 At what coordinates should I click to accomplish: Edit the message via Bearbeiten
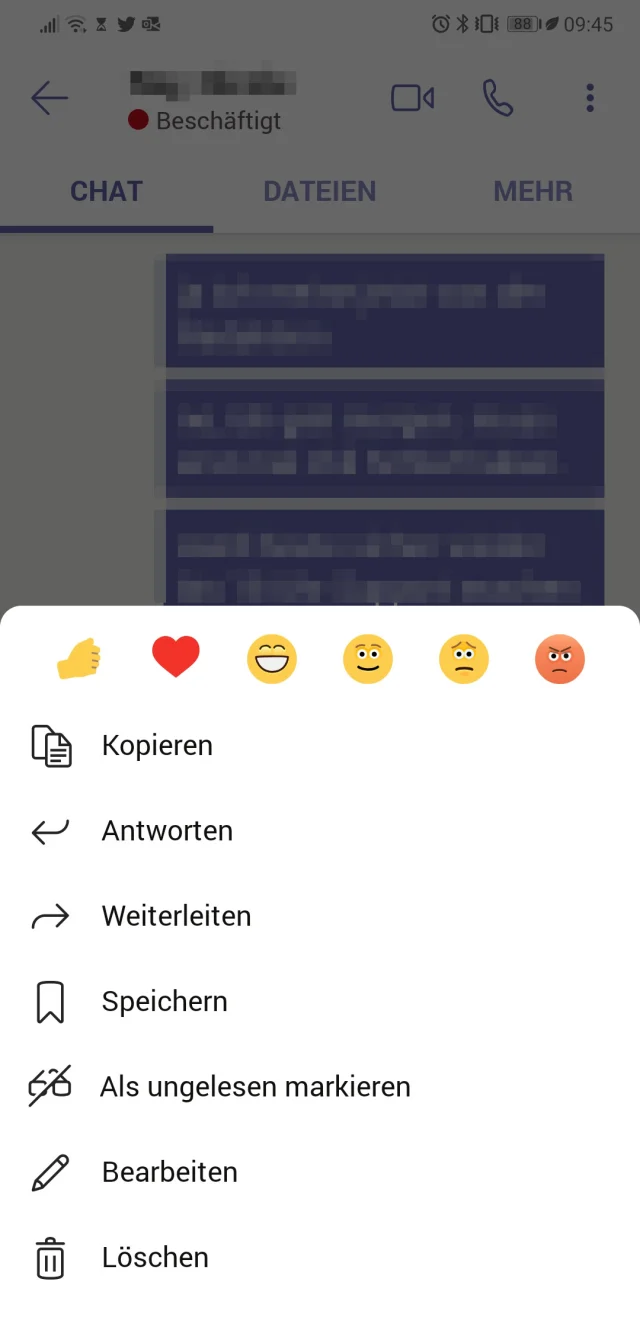pyautogui.click(x=169, y=1172)
